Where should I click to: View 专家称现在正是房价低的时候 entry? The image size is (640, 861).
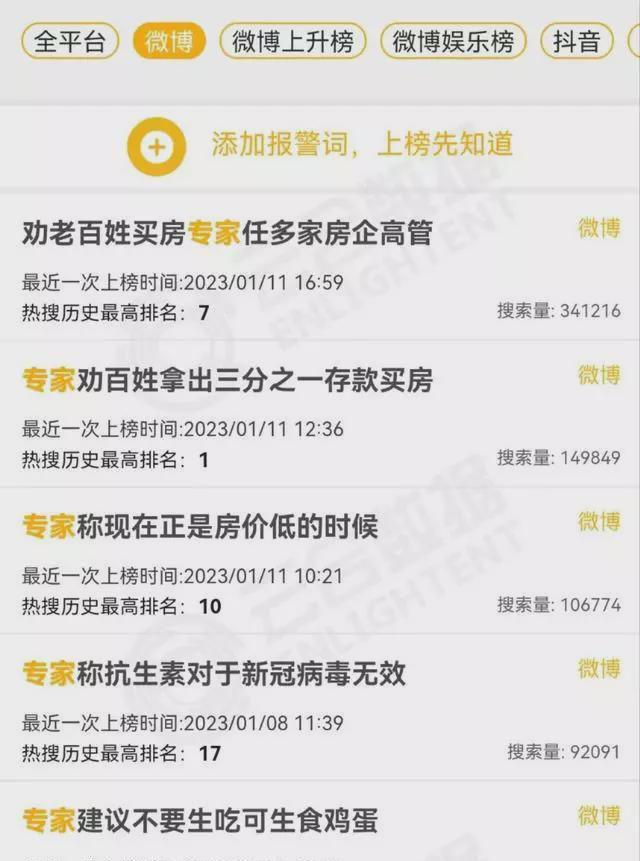[x=200, y=527]
